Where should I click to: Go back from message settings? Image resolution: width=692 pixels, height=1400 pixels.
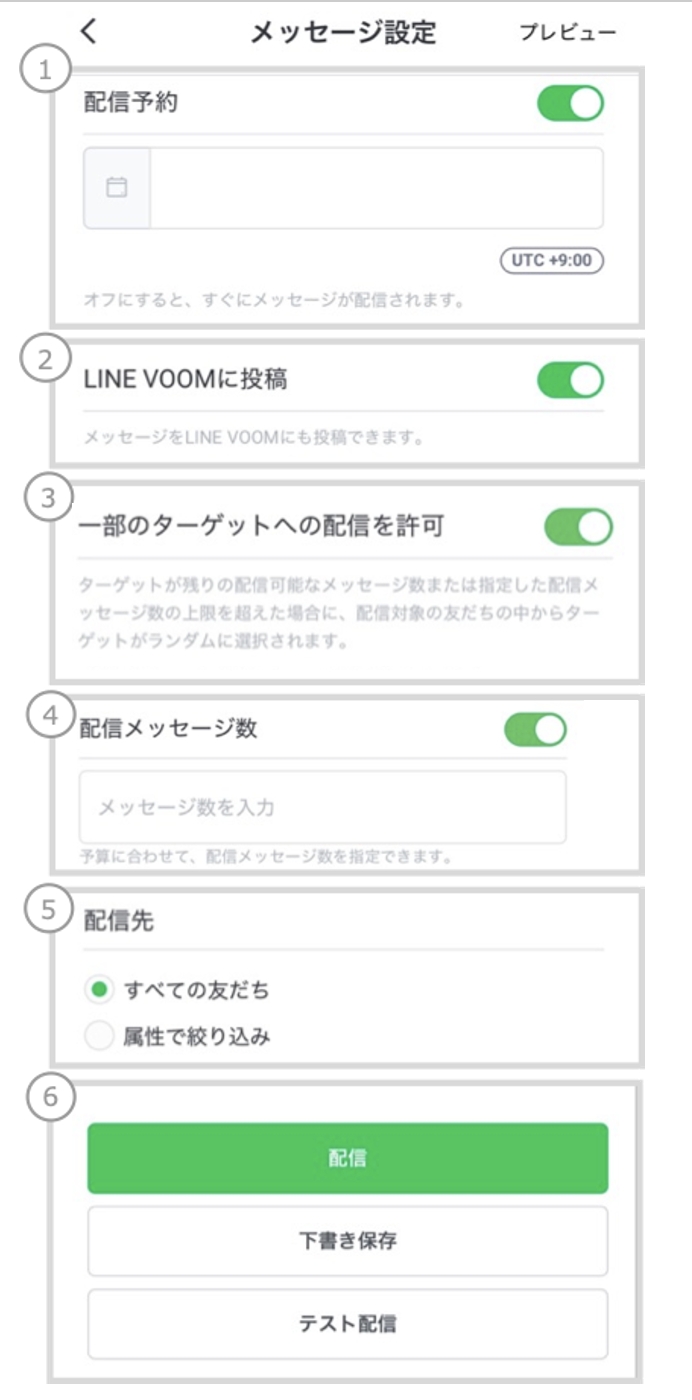[89, 32]
